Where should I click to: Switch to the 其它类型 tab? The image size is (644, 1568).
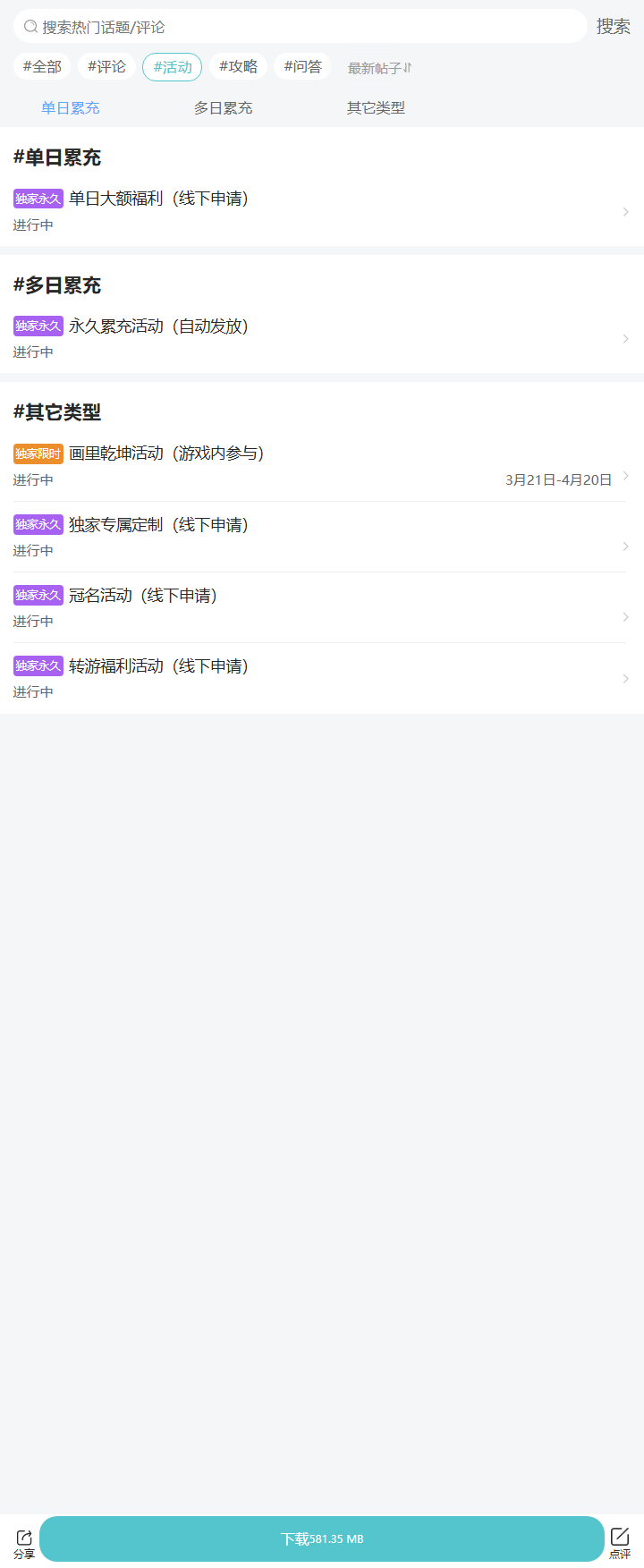(375, 107)
